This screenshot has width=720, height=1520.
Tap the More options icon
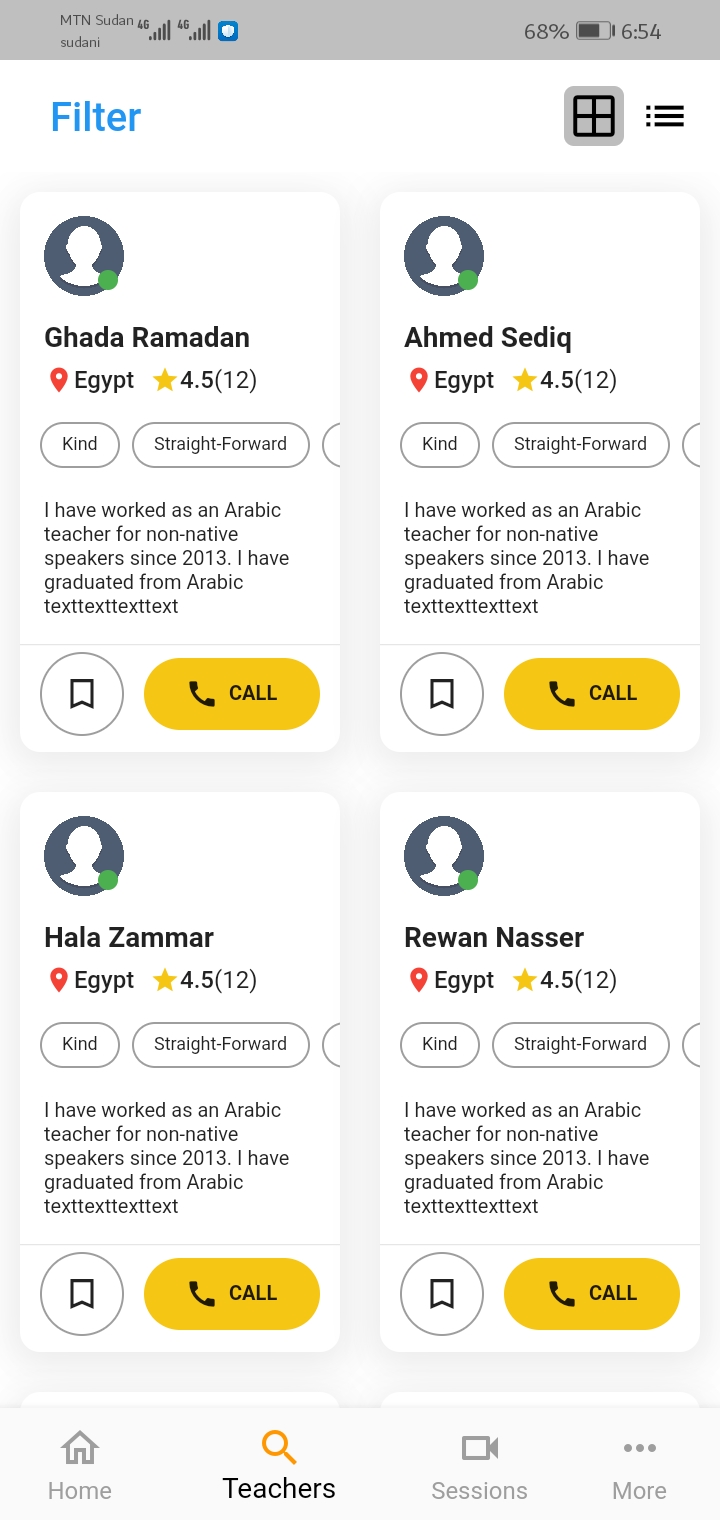[639, 1447]
